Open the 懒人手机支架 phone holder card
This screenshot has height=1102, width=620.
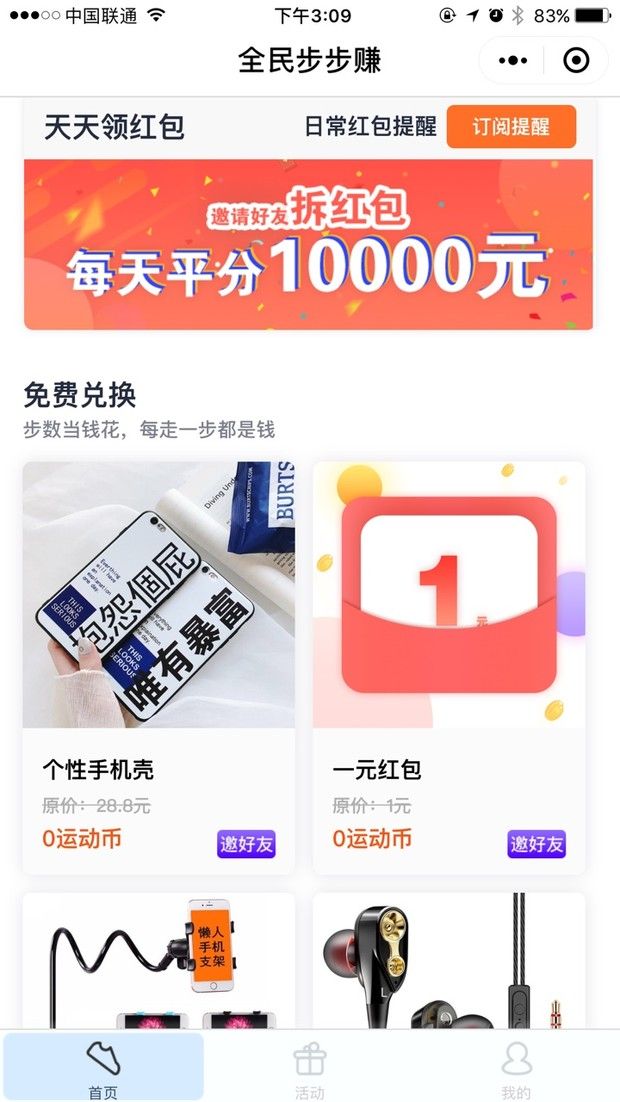[x=158, y=962]
